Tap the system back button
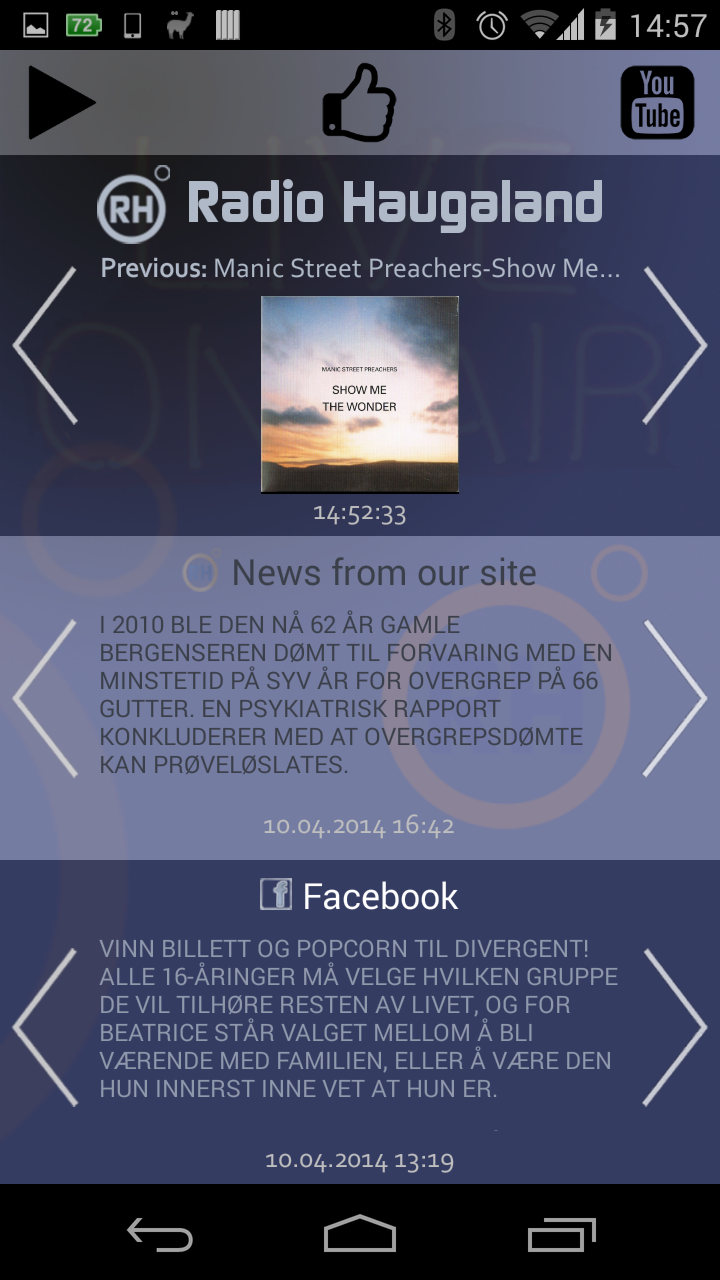This screenshot has height=1280, width=720. pyautogui.click(x=160, y=1234)
